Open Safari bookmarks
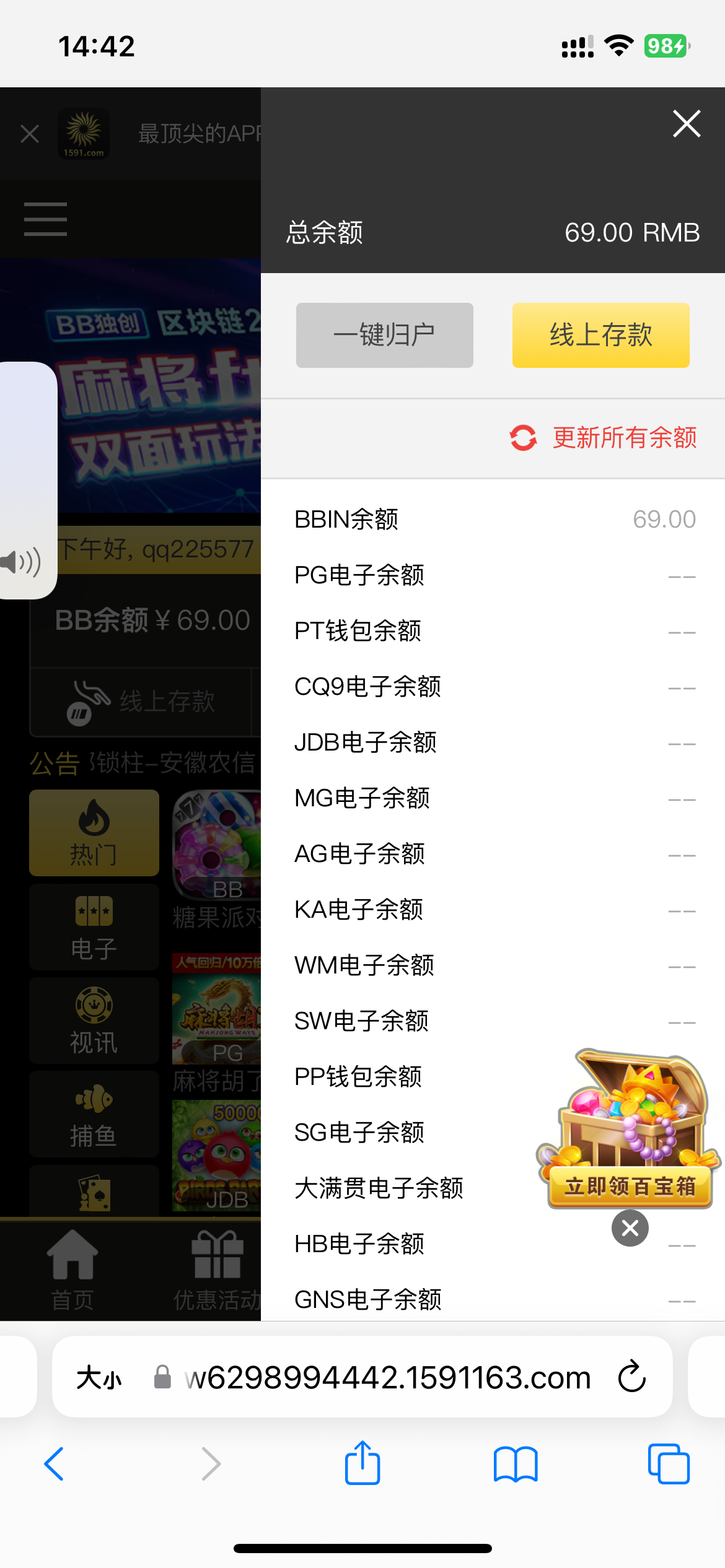Image resolution: width=725 pixels, height=1568 pixels. [x=516, y=1464]
